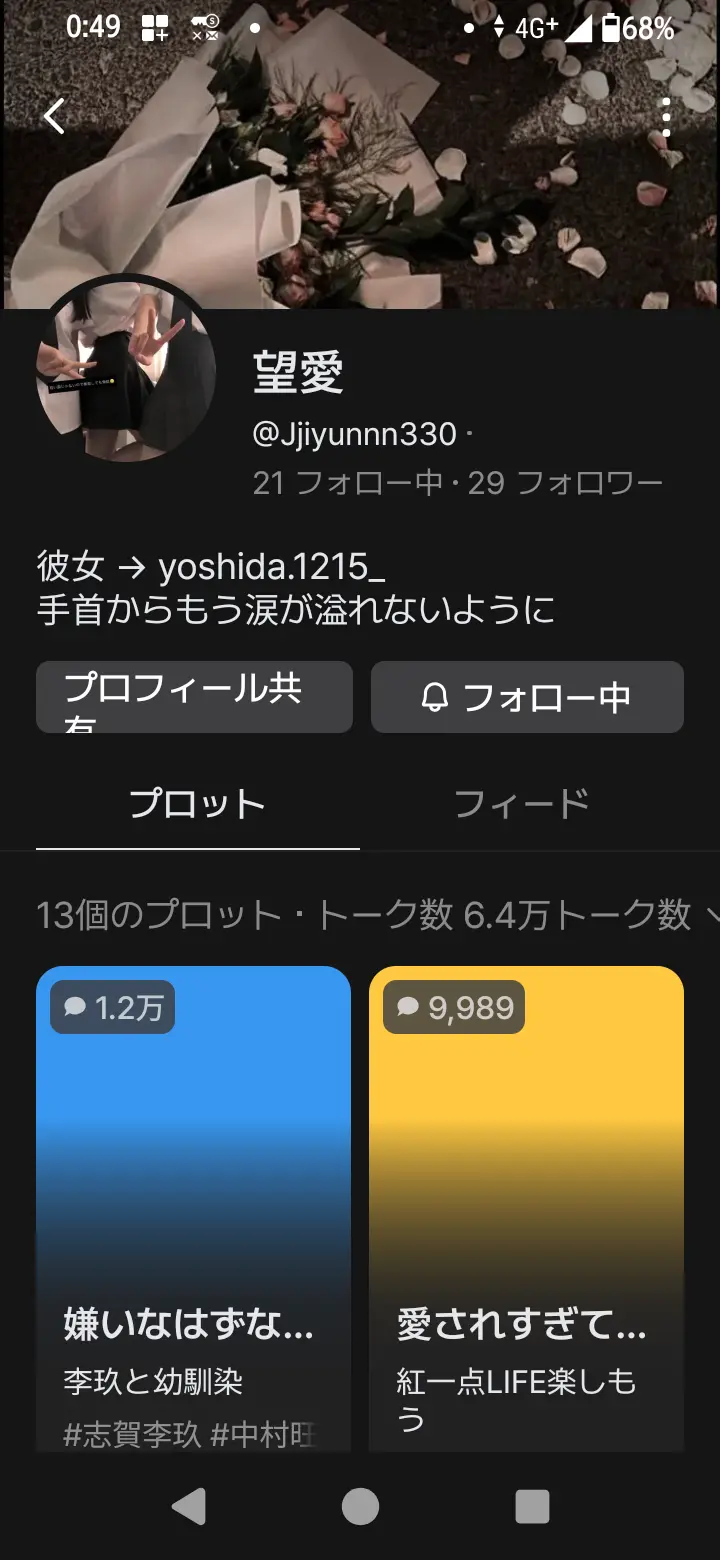Expand the トーク数 sort dropdown
This screenshot has width=720, height=1560.
[x=591, y=914]
